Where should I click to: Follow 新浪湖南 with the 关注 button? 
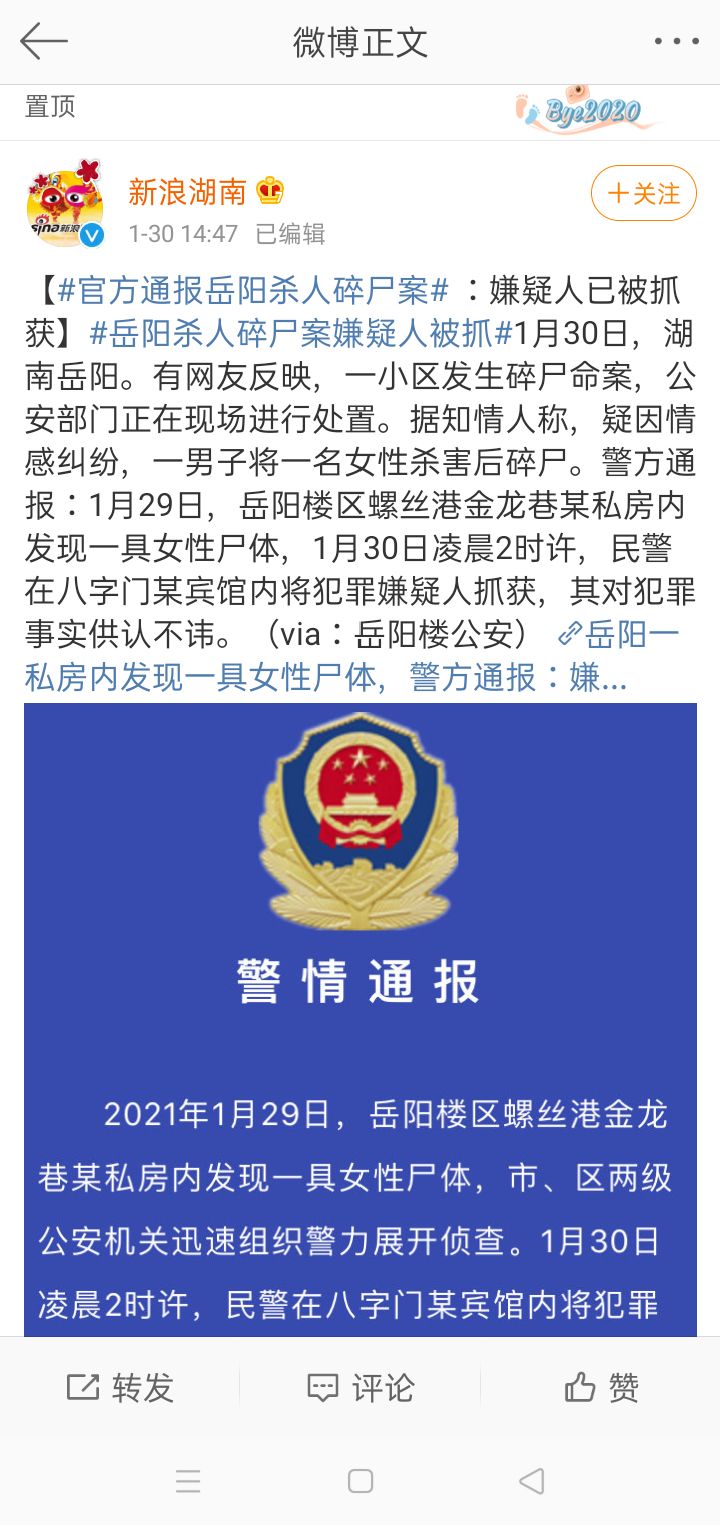643,193
